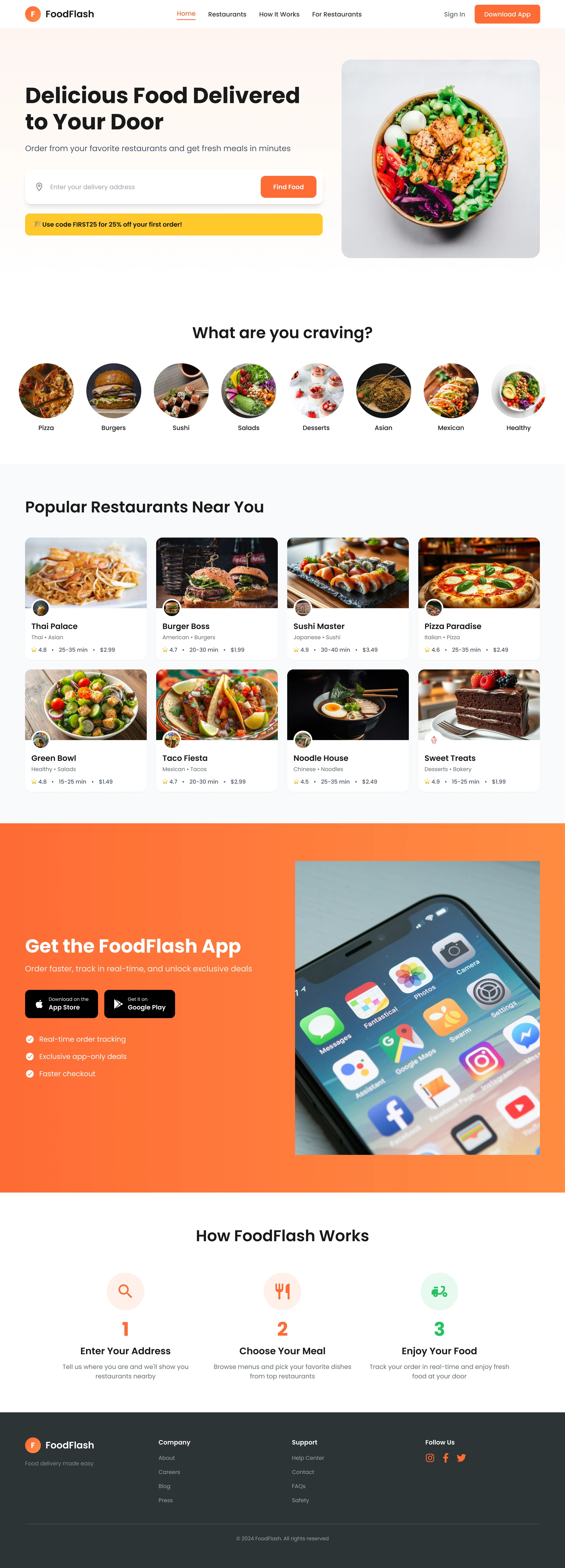Open the Instagram icon in the footer
This screenshot has height=1568, width=565.
tap(430, 1458)
